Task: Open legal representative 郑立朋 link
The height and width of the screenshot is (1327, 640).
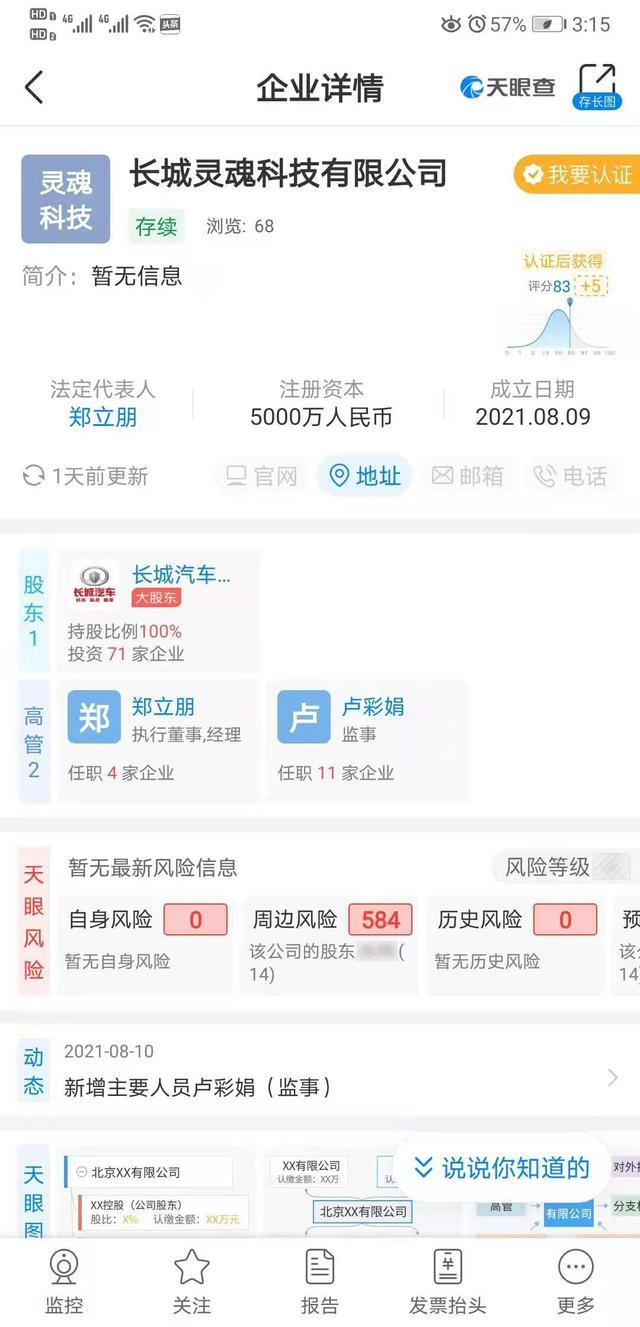Action: [x=103, y=417]
